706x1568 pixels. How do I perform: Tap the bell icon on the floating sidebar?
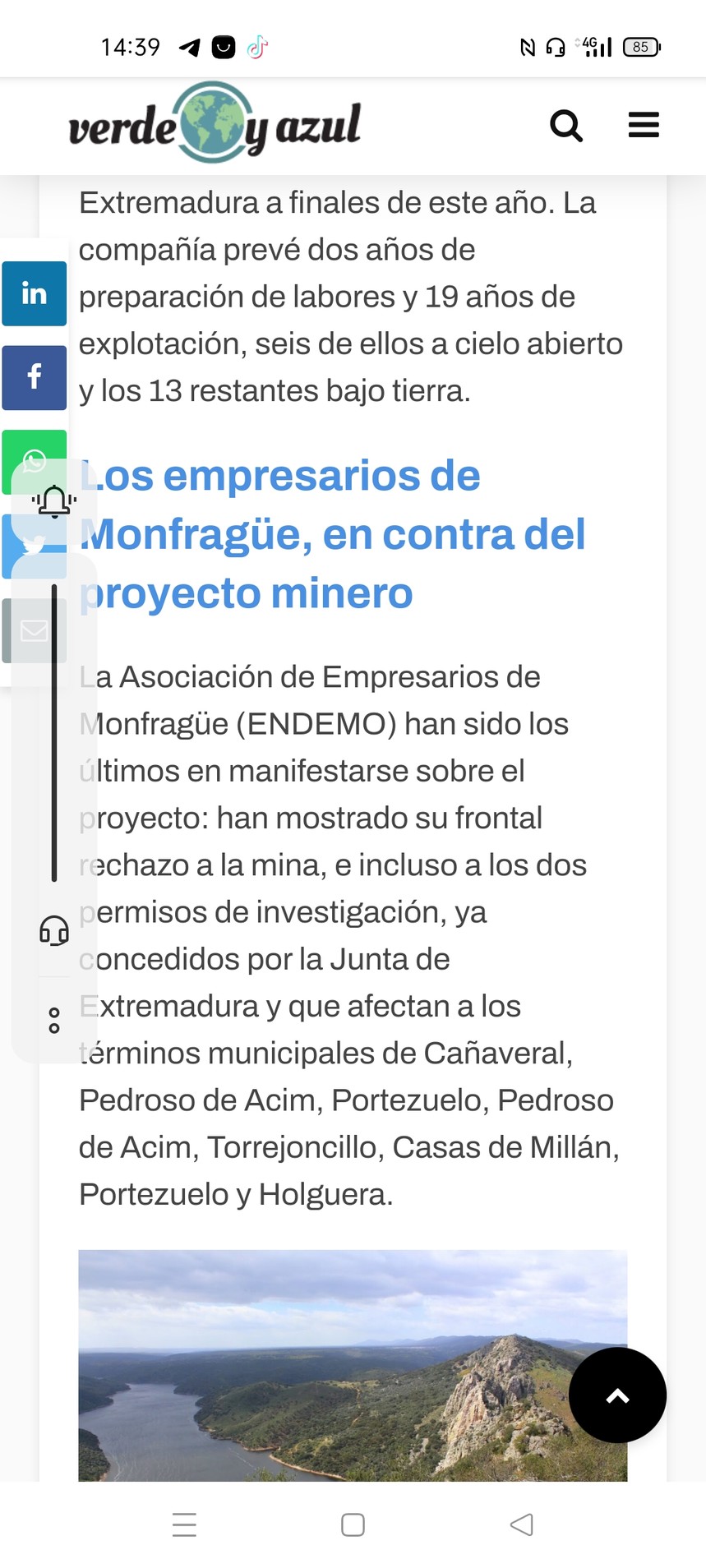(x=54, y=500)
